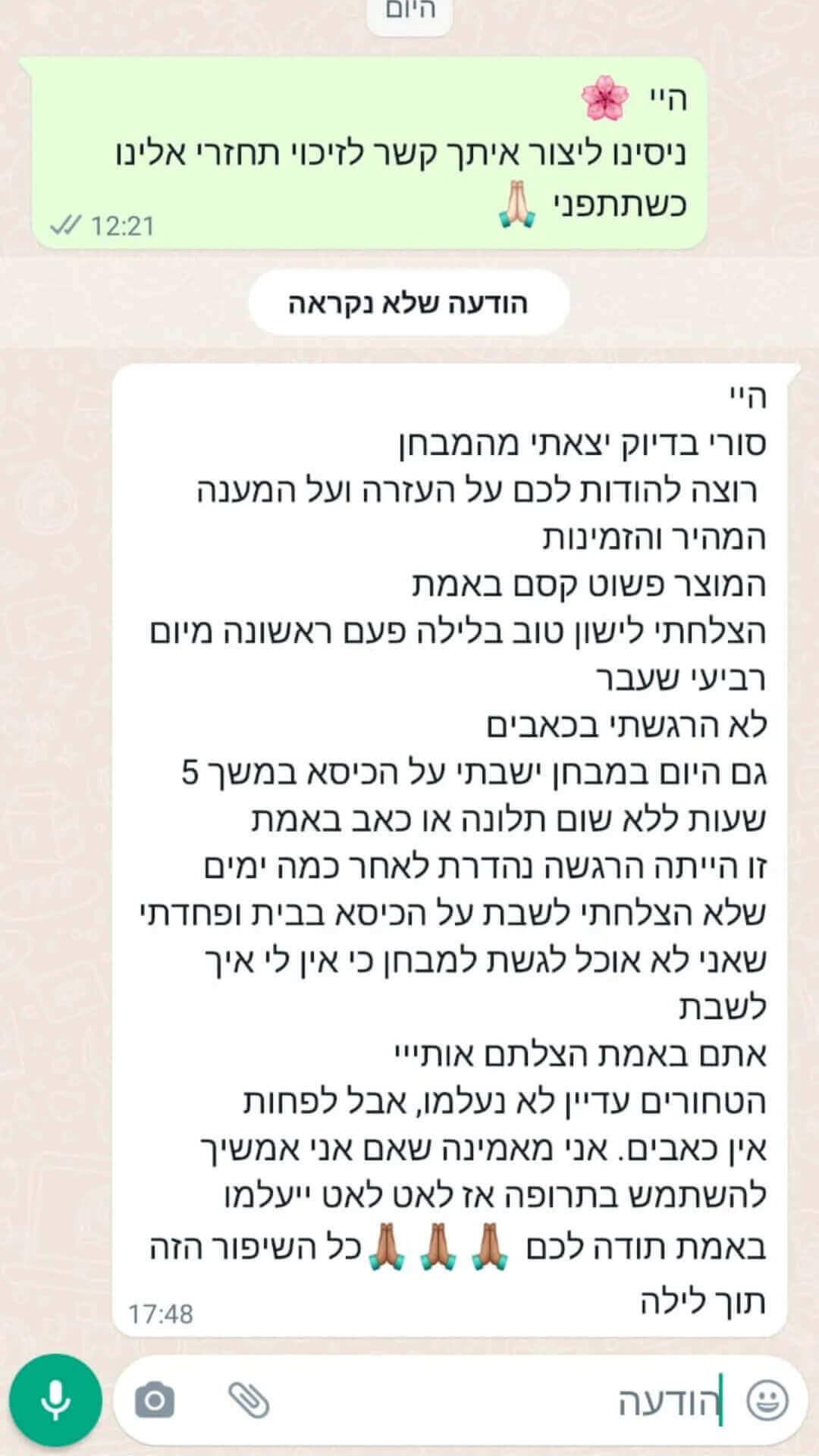The width and height of the screenshot is (819, 1456).
Task: Open the camera from the message bar
Action: [155, 1401]
